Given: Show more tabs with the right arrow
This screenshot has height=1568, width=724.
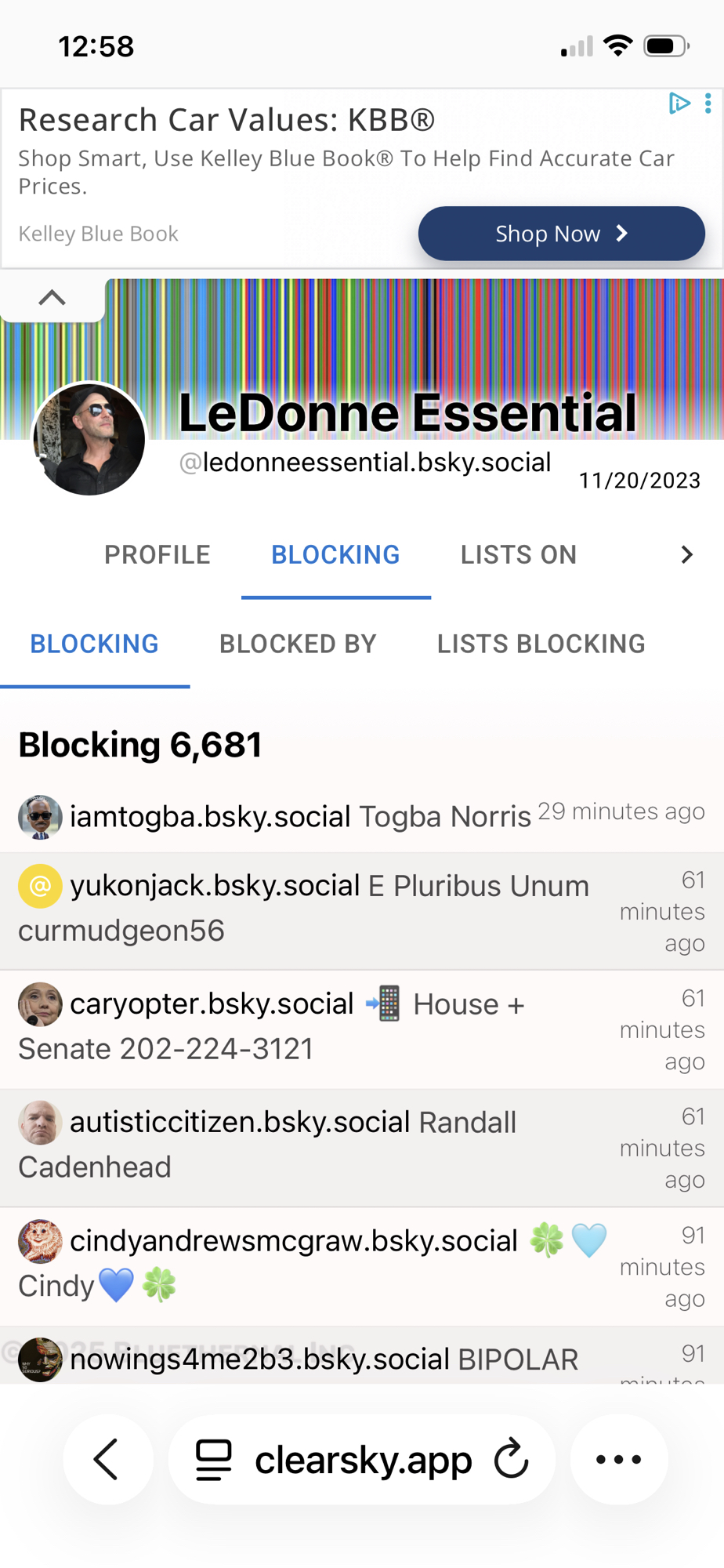Looking at the screenshot, I should (686, 555).
